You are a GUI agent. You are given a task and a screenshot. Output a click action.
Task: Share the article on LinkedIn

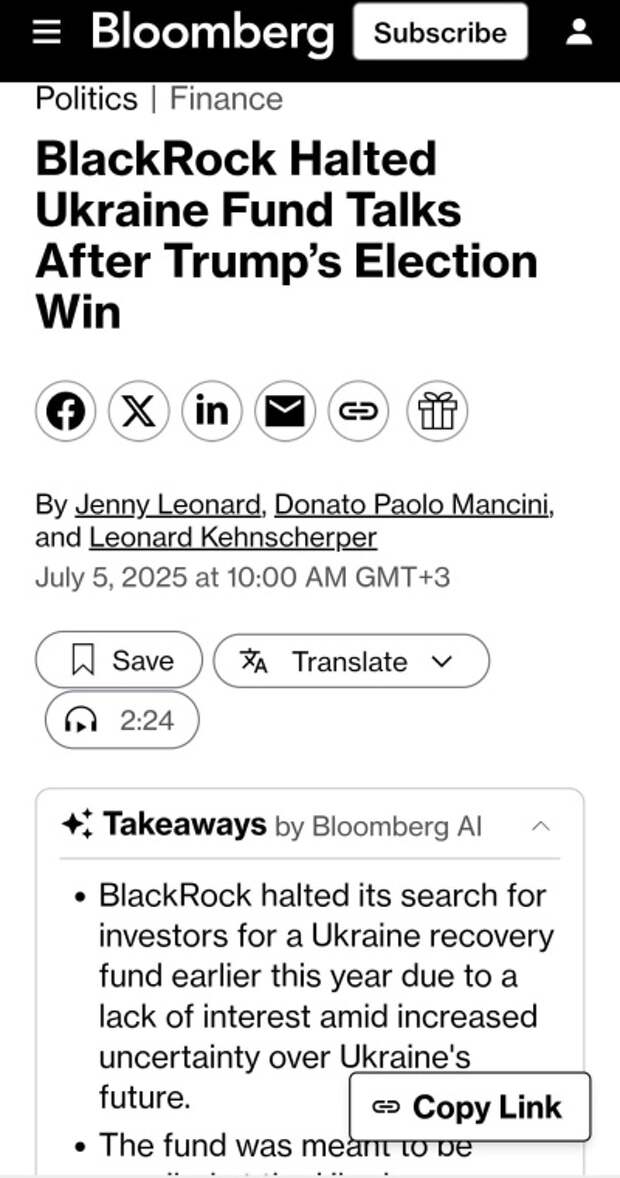[212, 411]
